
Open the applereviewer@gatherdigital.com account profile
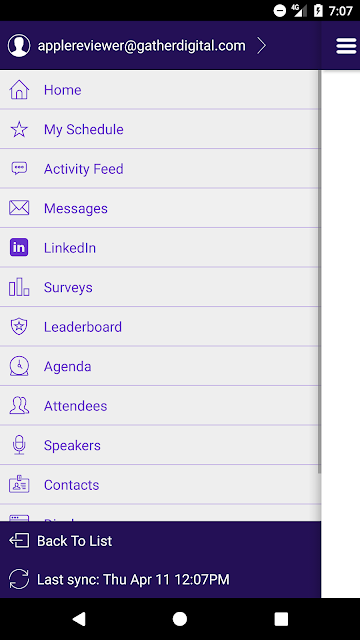[160, 46]
